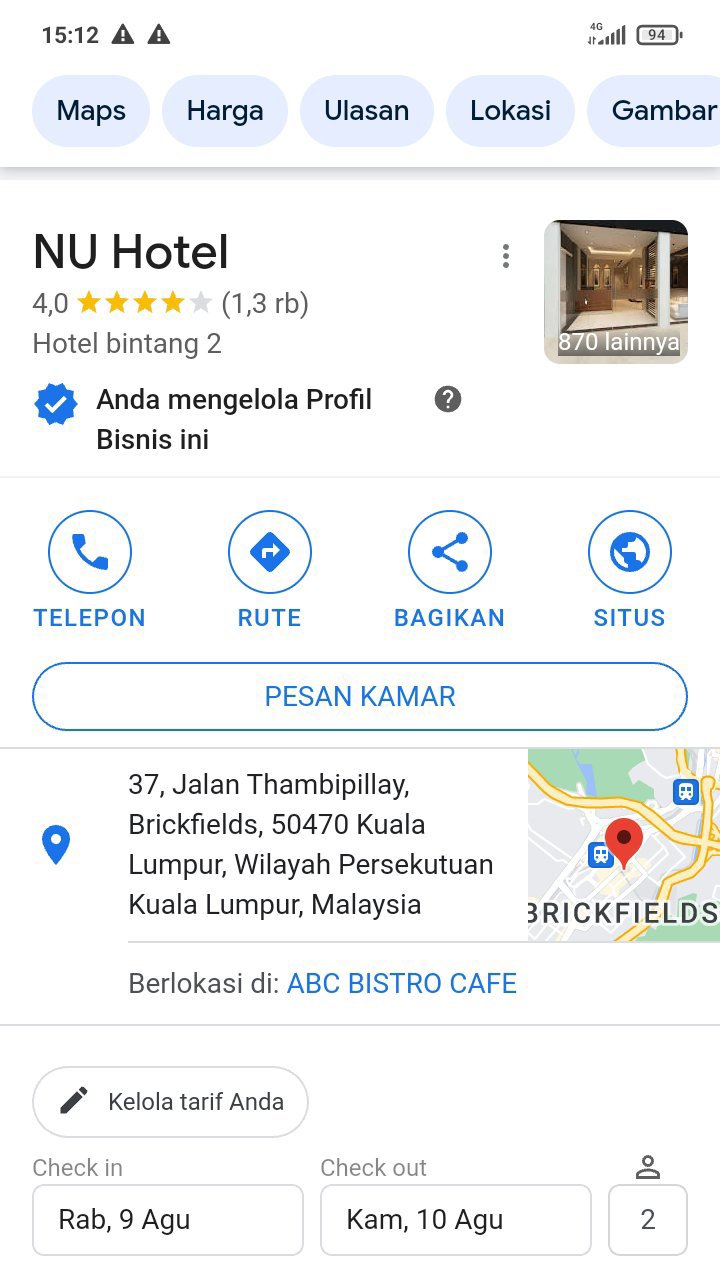Jump to the Lokasi chip
The image size is (720, 1280).
tap(510, 110)
